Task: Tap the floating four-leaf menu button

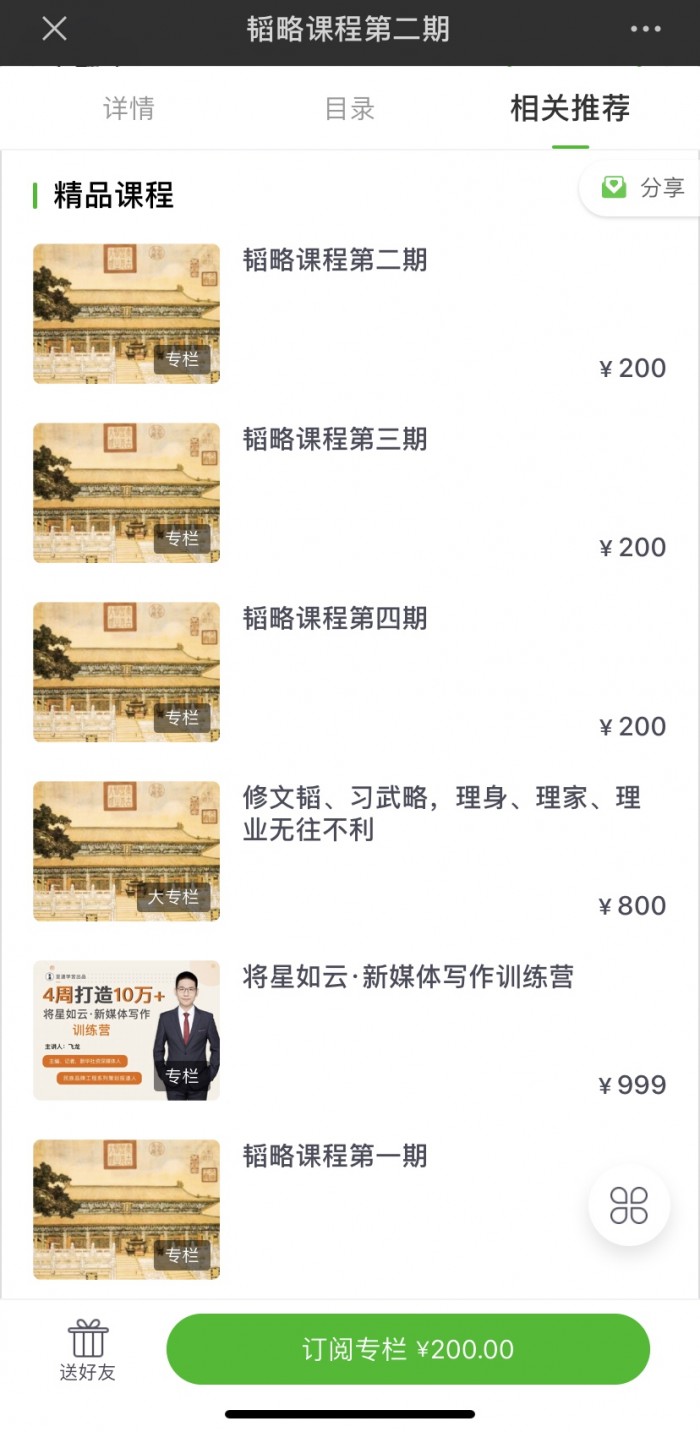Action: tap(629, 1205)
